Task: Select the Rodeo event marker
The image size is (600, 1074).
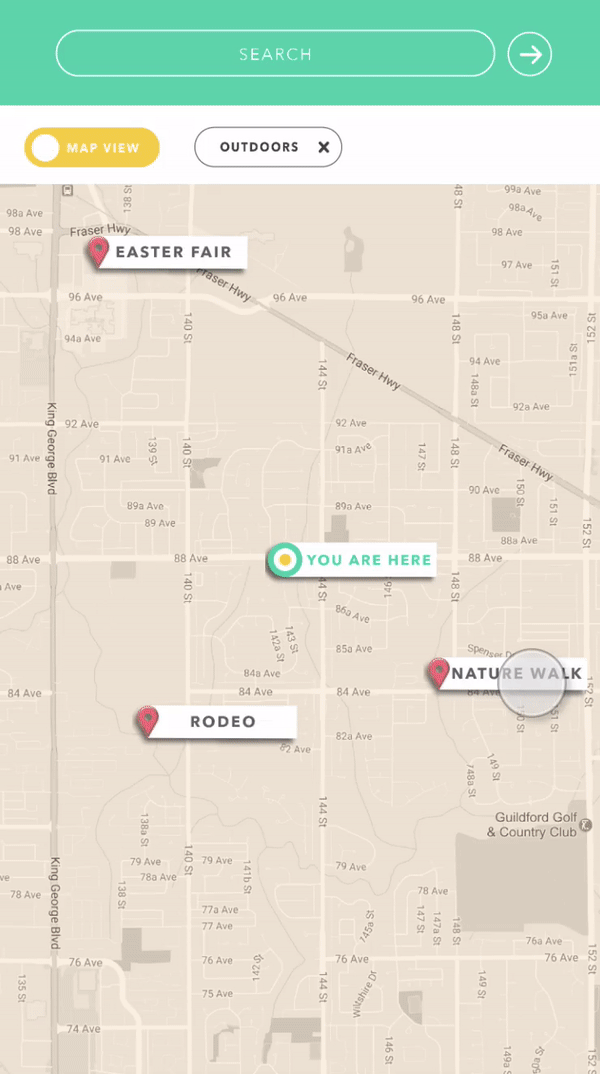Action: coord(148,720)
